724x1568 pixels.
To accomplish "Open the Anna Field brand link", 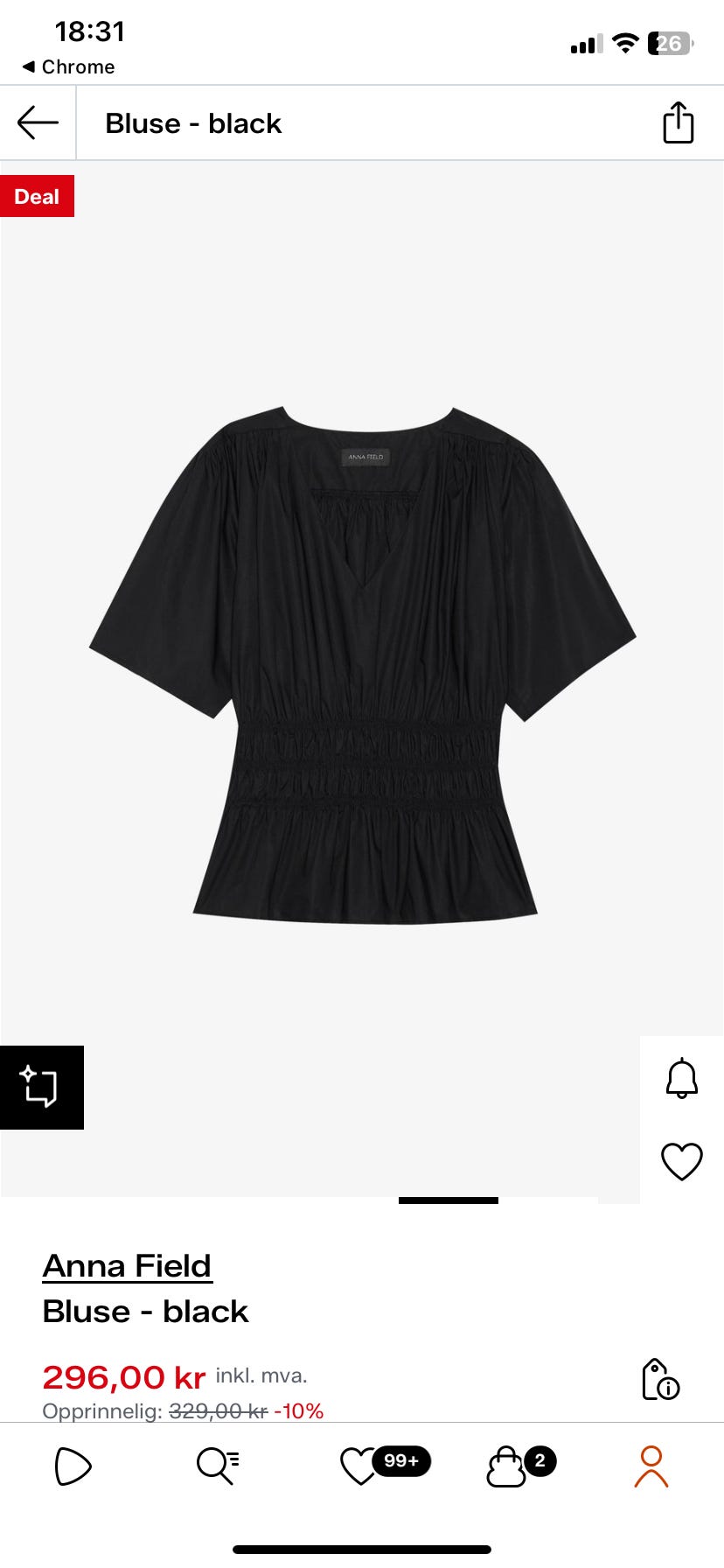I will click(127, 1266).
